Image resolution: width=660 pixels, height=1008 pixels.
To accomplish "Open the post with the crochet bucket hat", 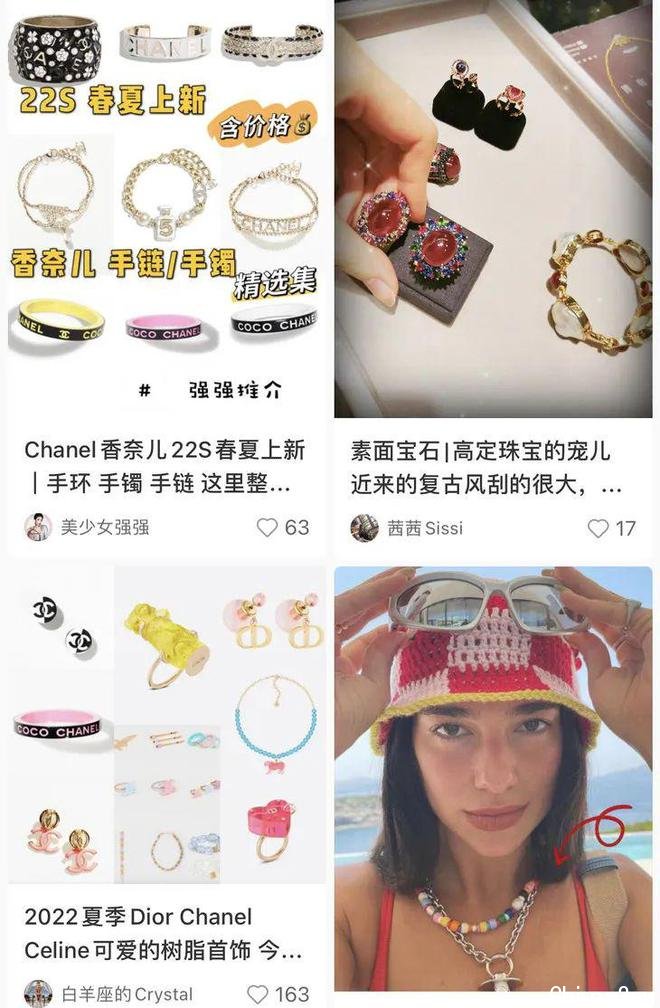I will point(493,780).
